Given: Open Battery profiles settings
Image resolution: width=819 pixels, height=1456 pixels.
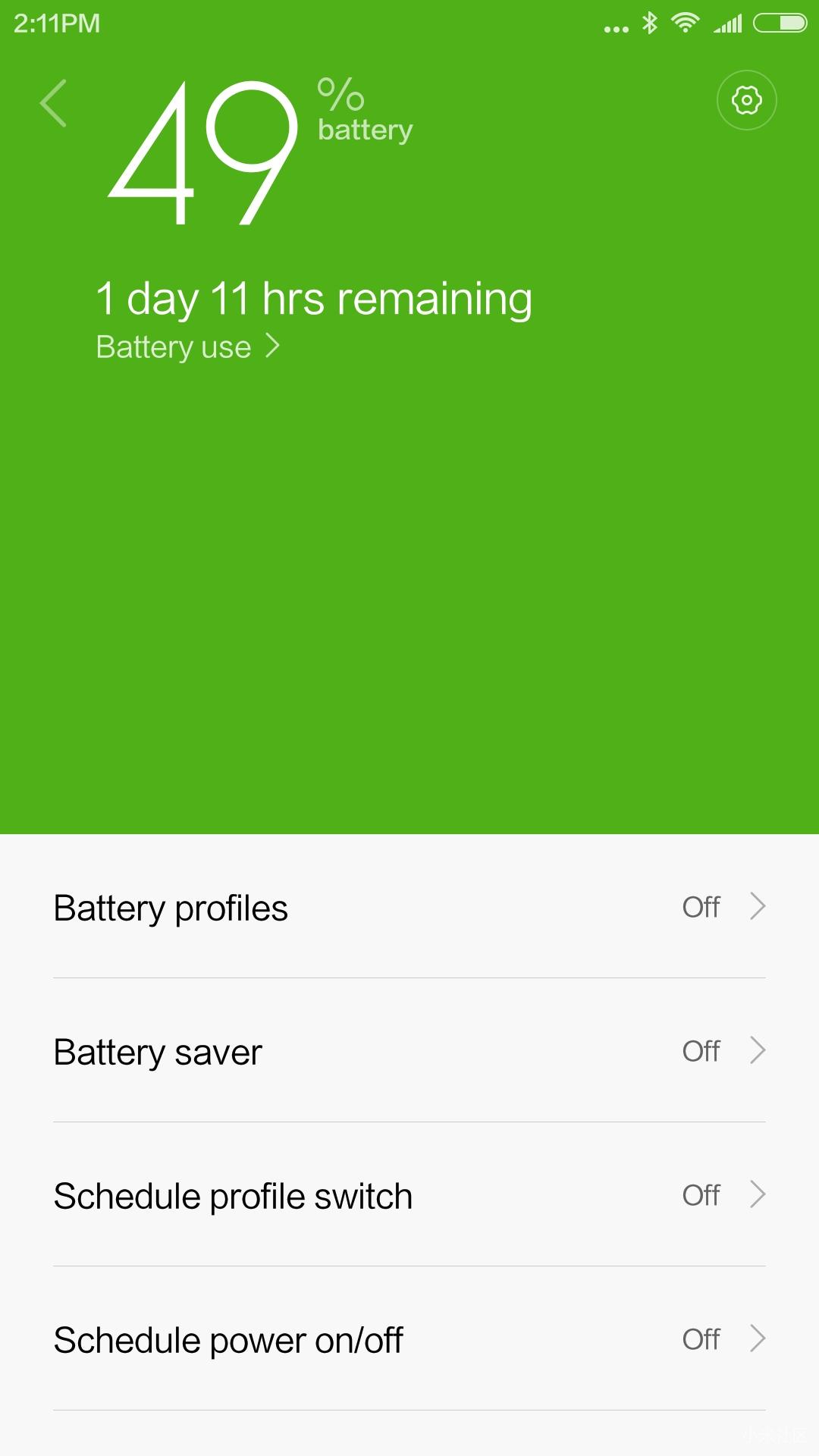Looking at the screenshot, I should [x=409, y=907].
